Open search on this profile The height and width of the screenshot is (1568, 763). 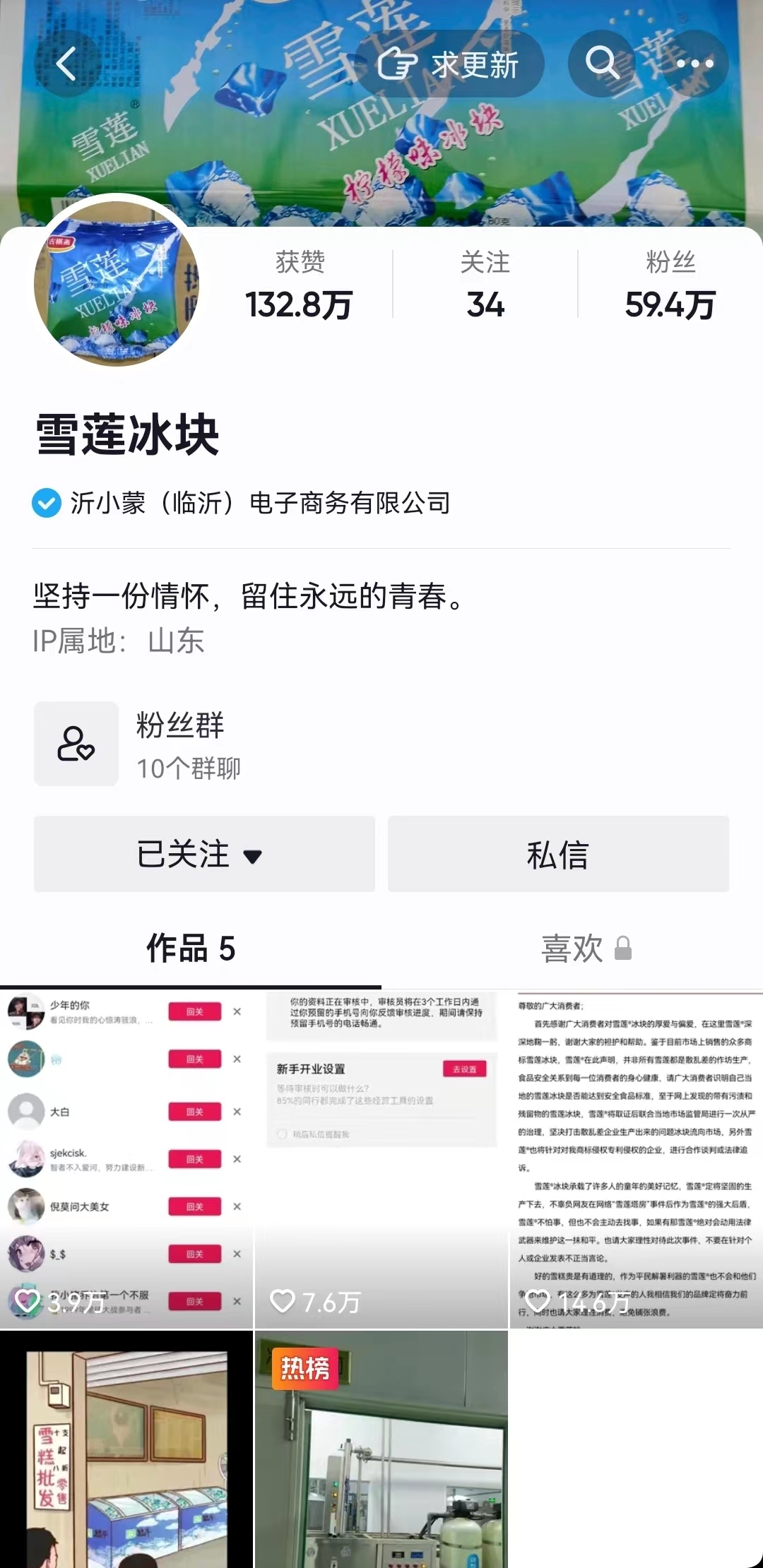(x=602, y=64)
